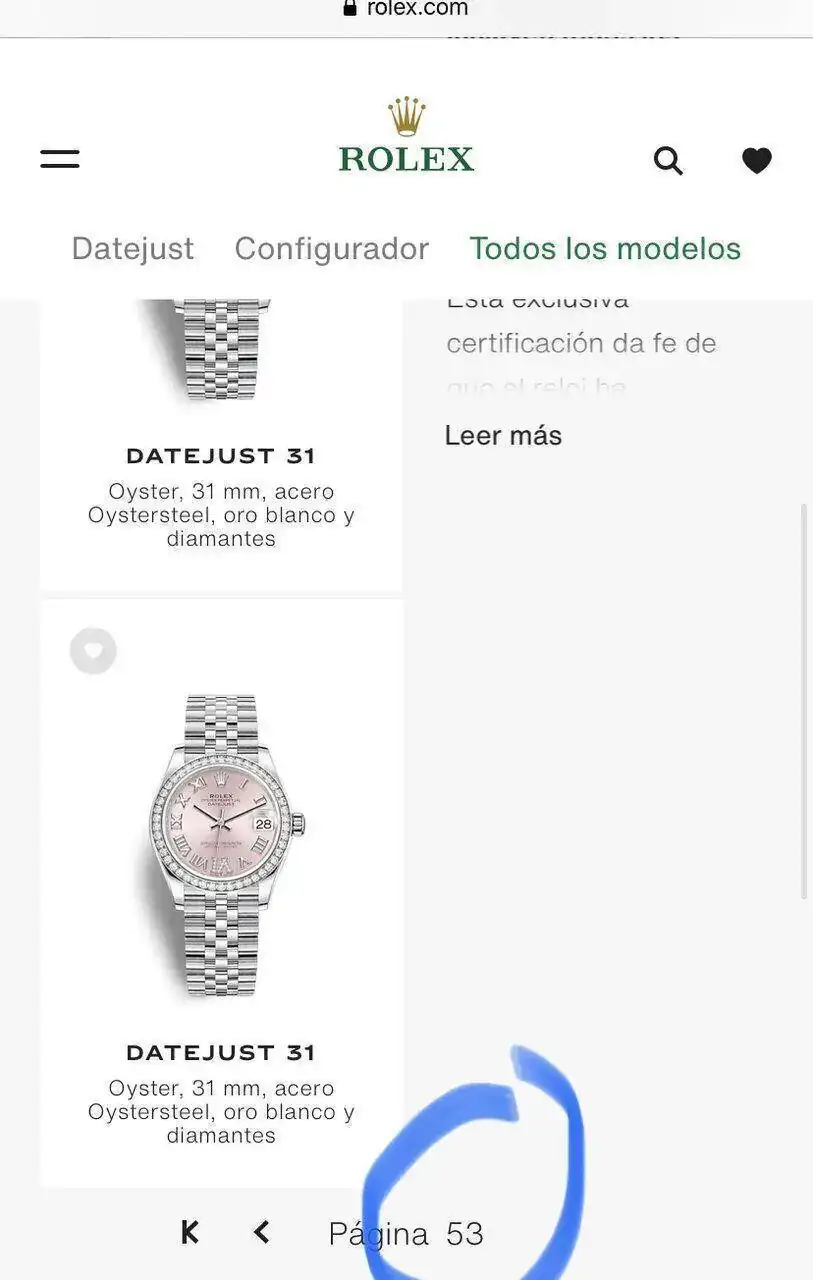Favorite the pink-dial Datejust 31 watch
This screenshot has height=1280, width=813.
pos(93,651)
